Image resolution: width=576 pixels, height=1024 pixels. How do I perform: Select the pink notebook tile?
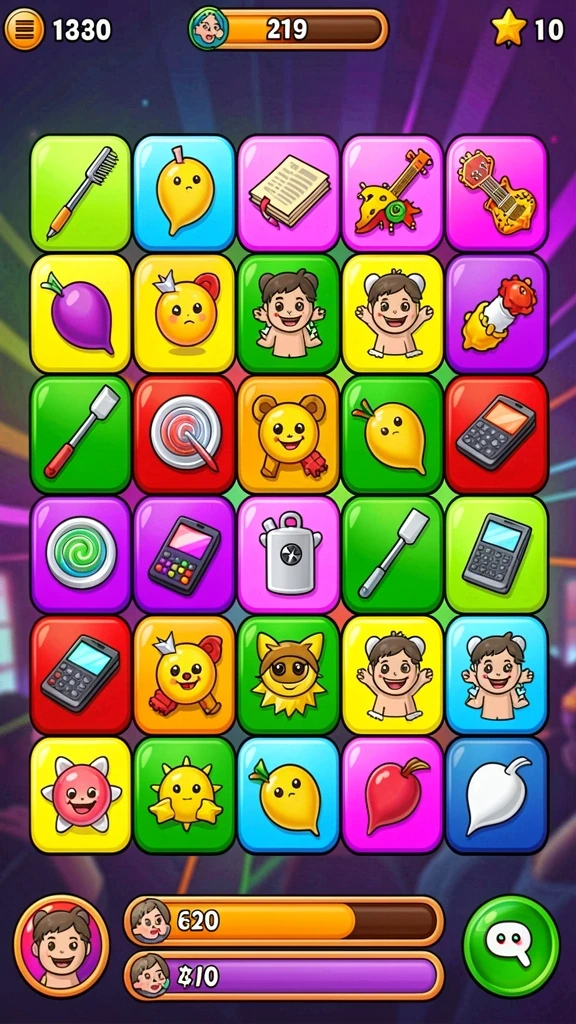(x=288, y=193)
